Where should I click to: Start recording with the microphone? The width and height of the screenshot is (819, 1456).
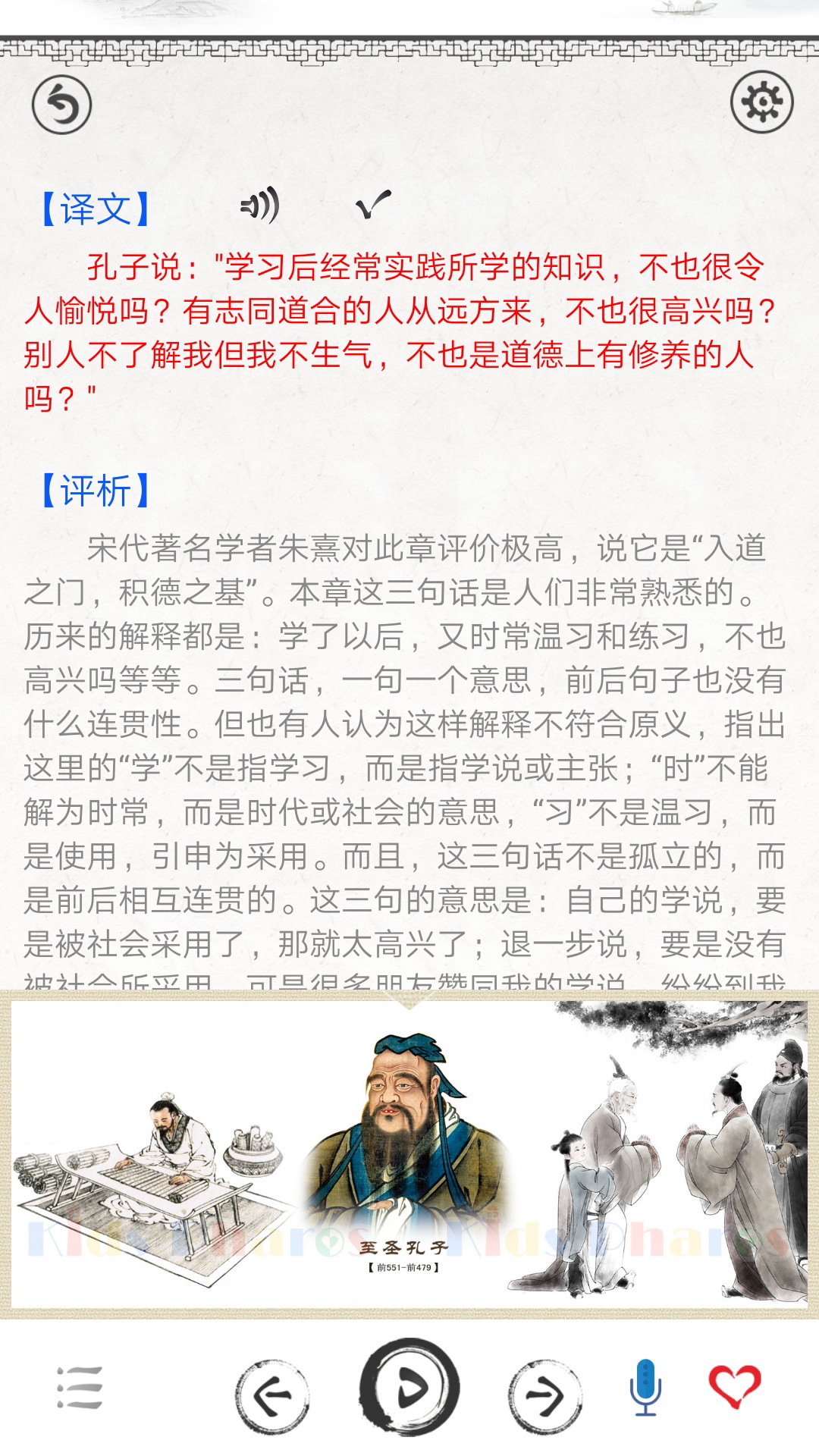645,1388
